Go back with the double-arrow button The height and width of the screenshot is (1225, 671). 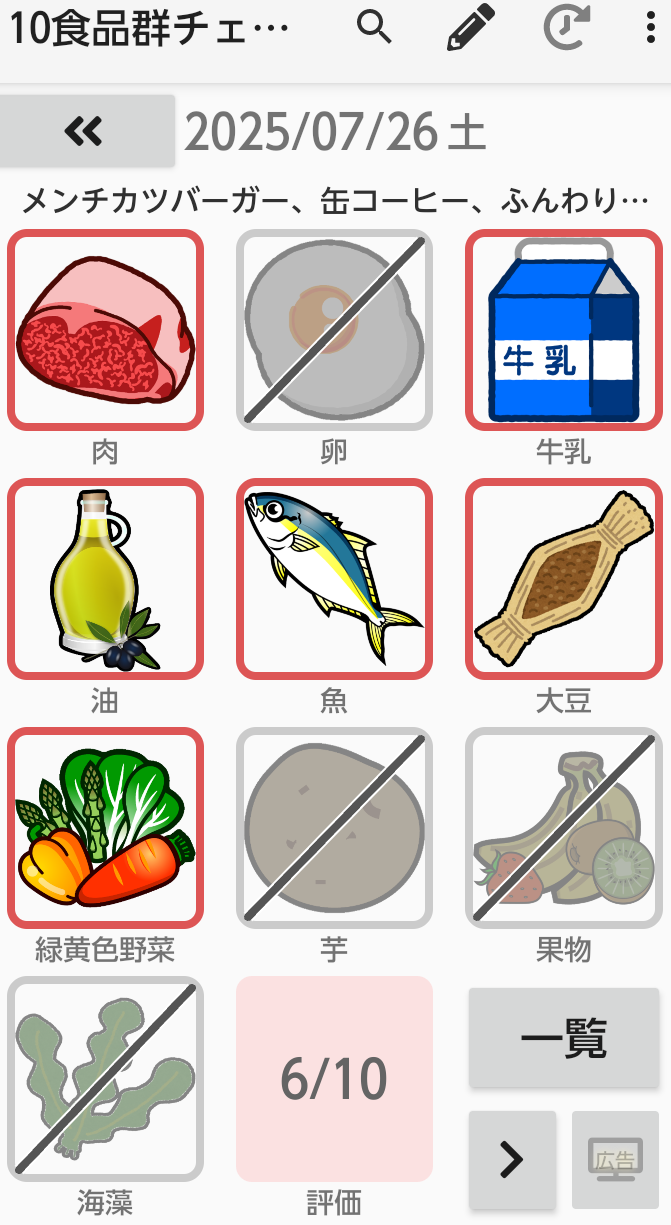pyautogui.click(x=87, y=131)
